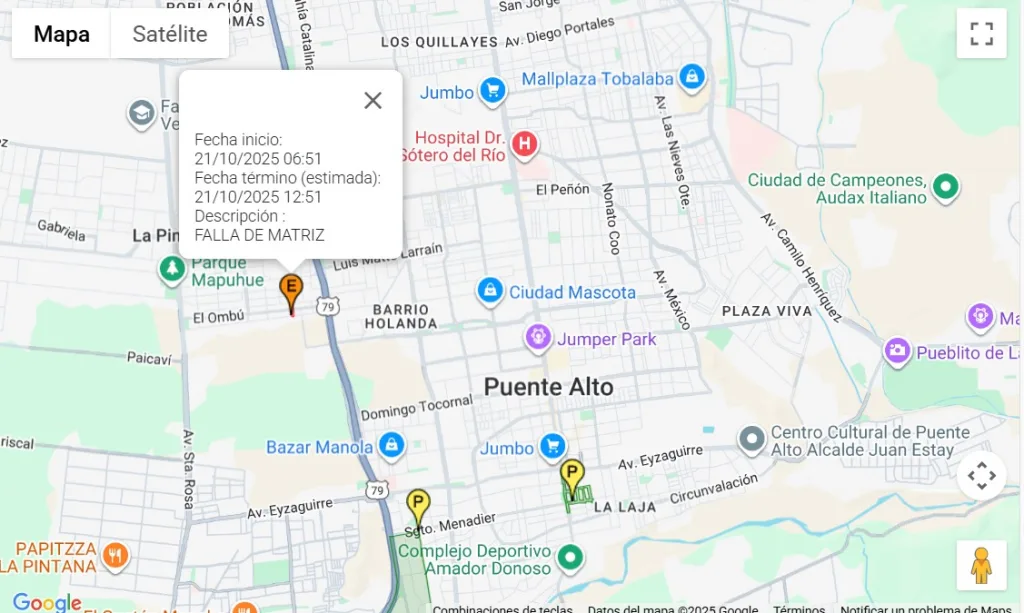Close the FALLA DE MATRIZ info window
The image size is (1024, 613).
tap(373, 100)
